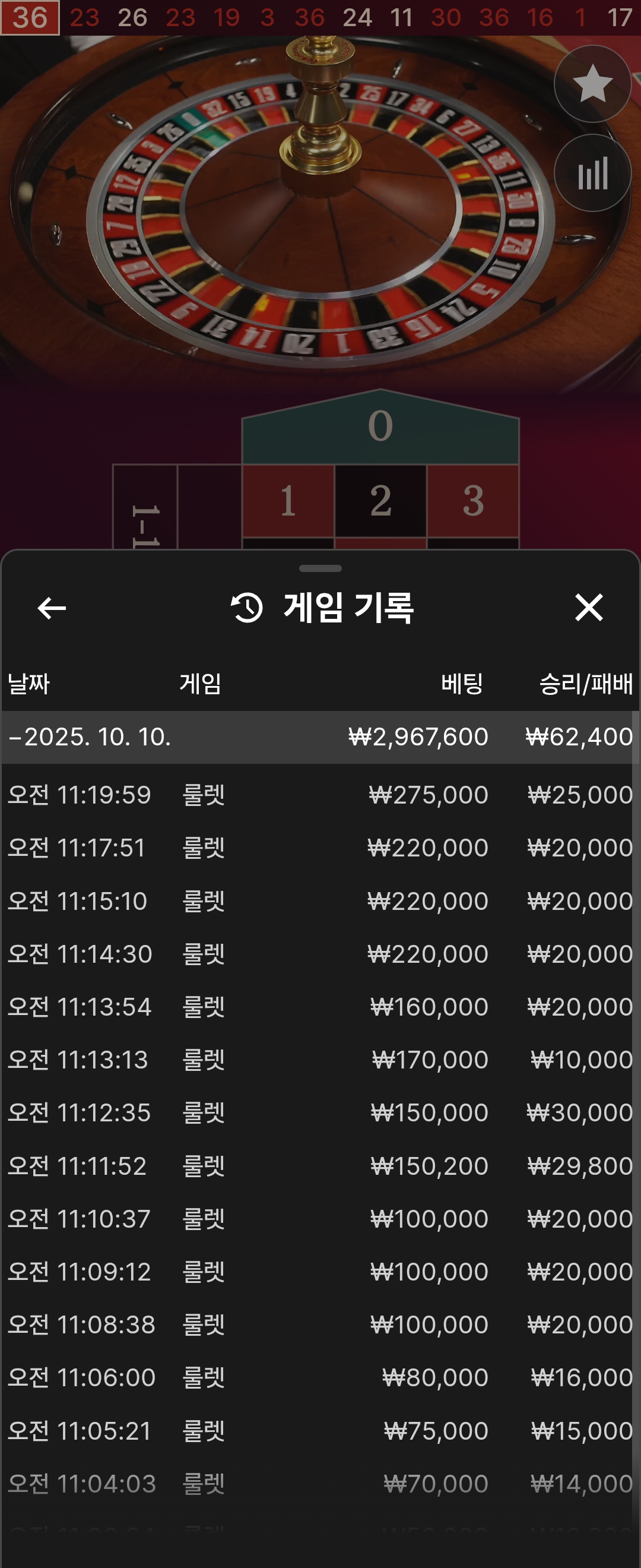
Task: View details of the 오전 11:15:10 round
Action: (320, 901)
